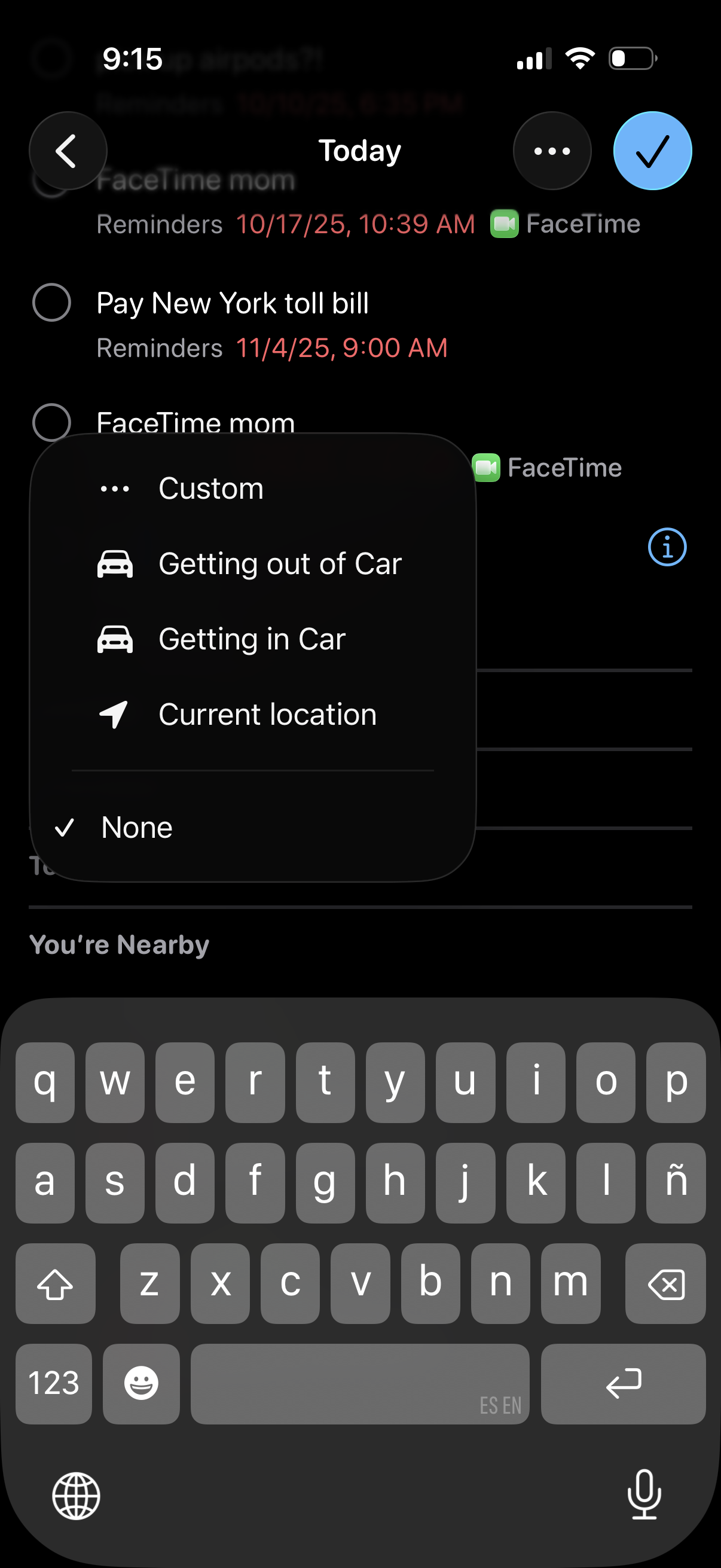The image size is (721, 1568).
Task: Tap the shift key on the keyboard
Action: [56, 1285]
